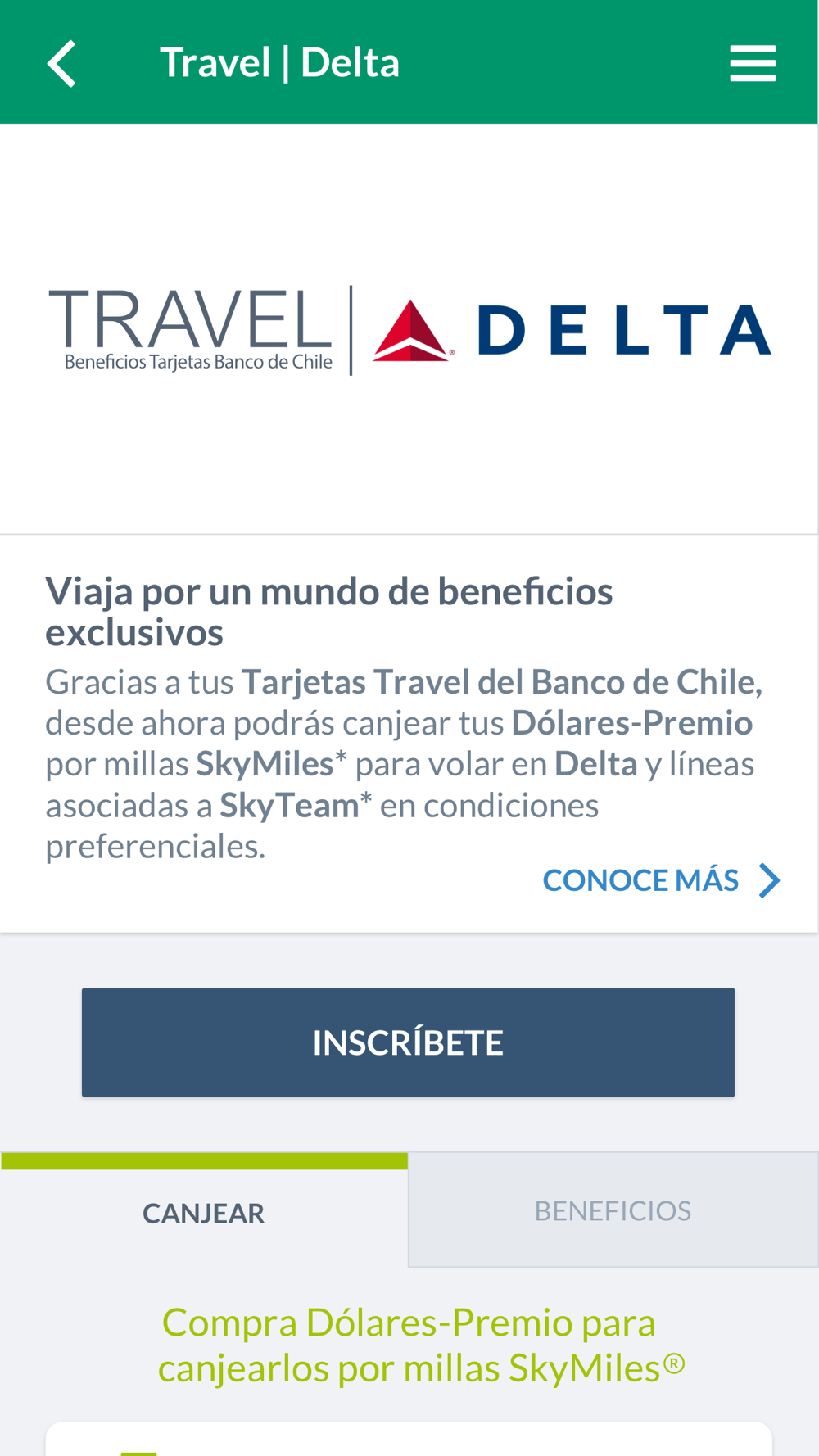Open the CONOCE MÁS link
The width and height of the screenshot is (819, 1456).
pyautogui.click(x=660, y=880)
